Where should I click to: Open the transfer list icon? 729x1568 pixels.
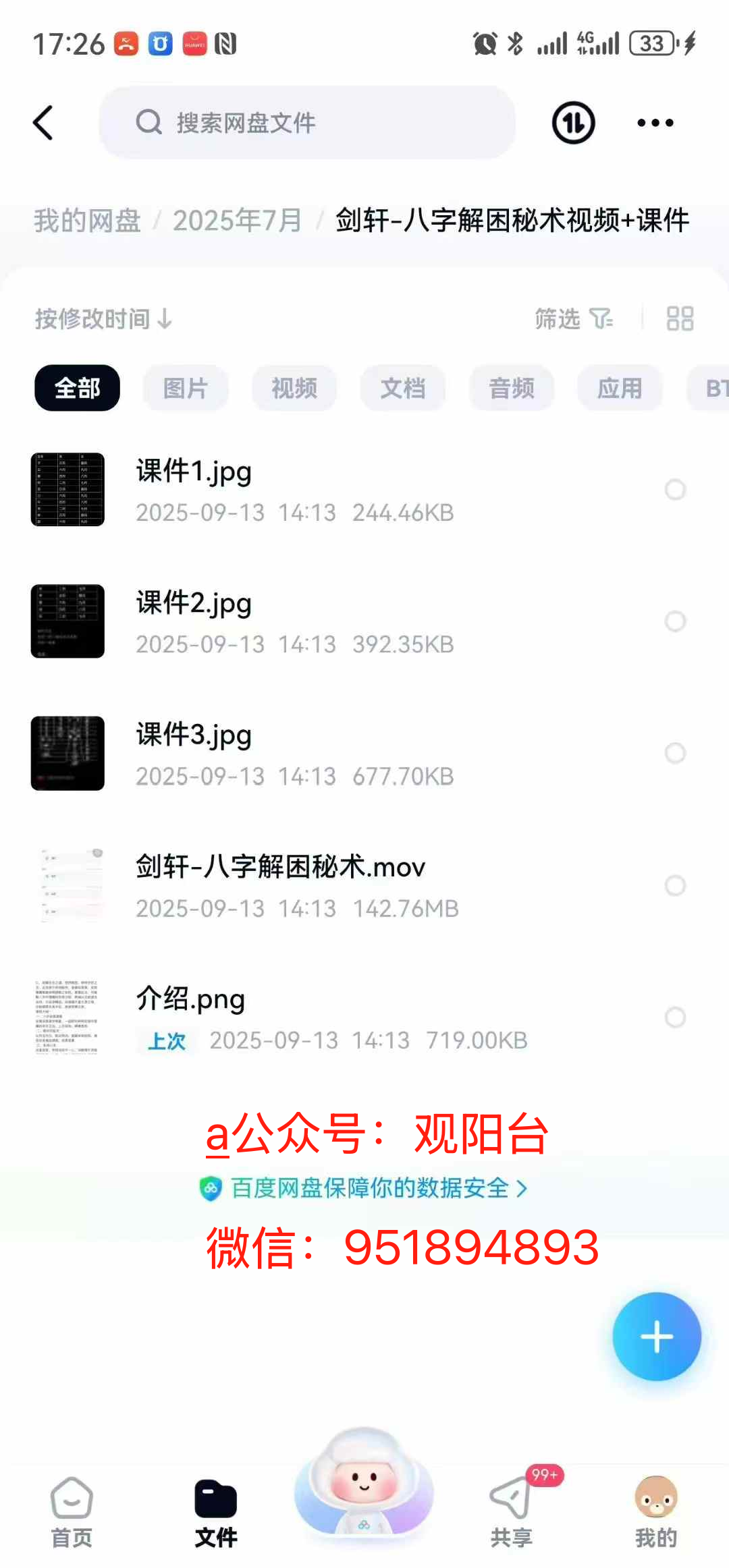(573, 123)
